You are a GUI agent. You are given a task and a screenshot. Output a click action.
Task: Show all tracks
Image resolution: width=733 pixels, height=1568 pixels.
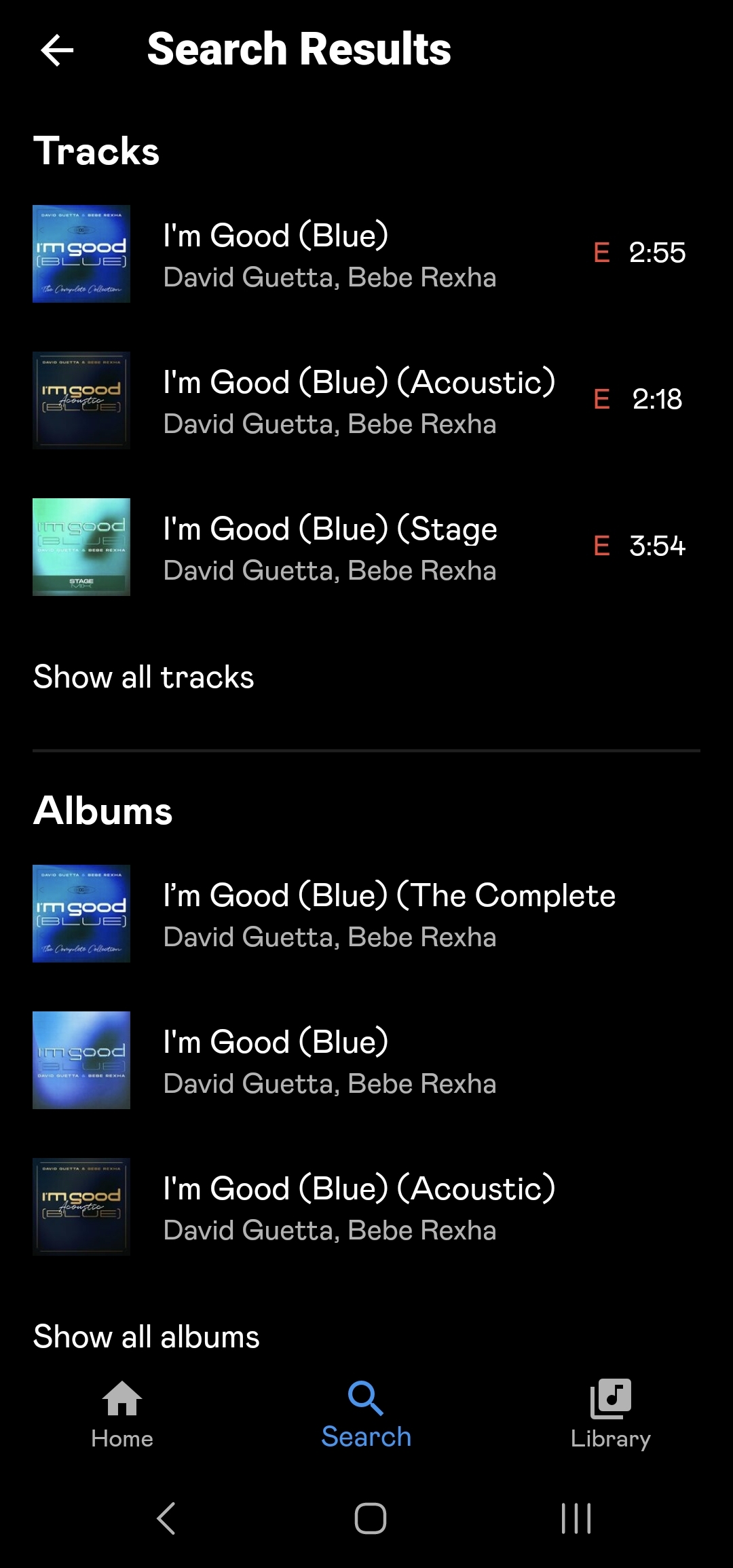(x=143, y=677)
